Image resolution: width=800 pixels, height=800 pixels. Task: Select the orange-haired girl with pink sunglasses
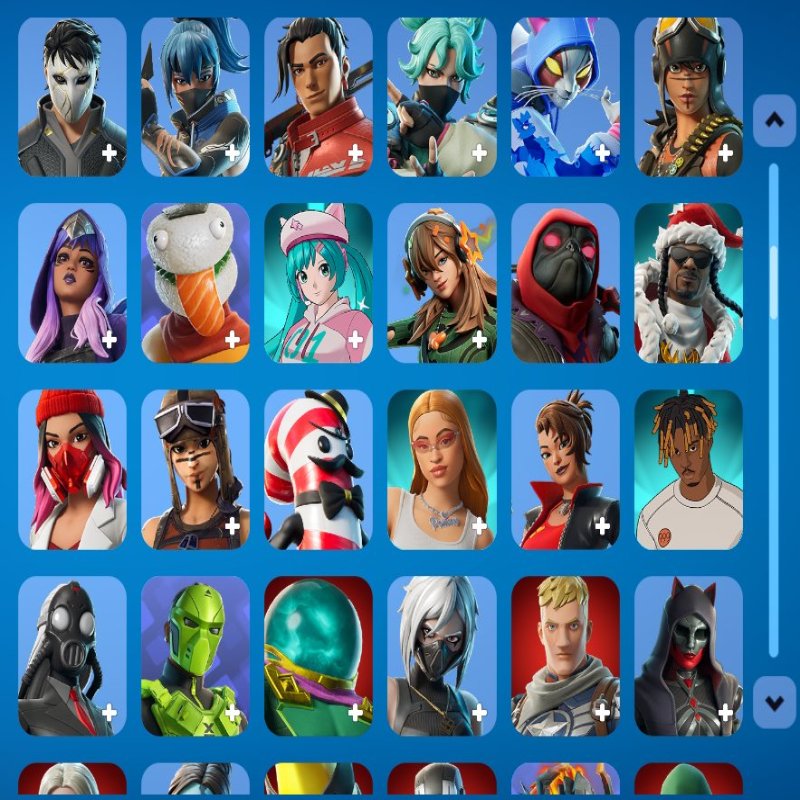(x=441, y=469)
